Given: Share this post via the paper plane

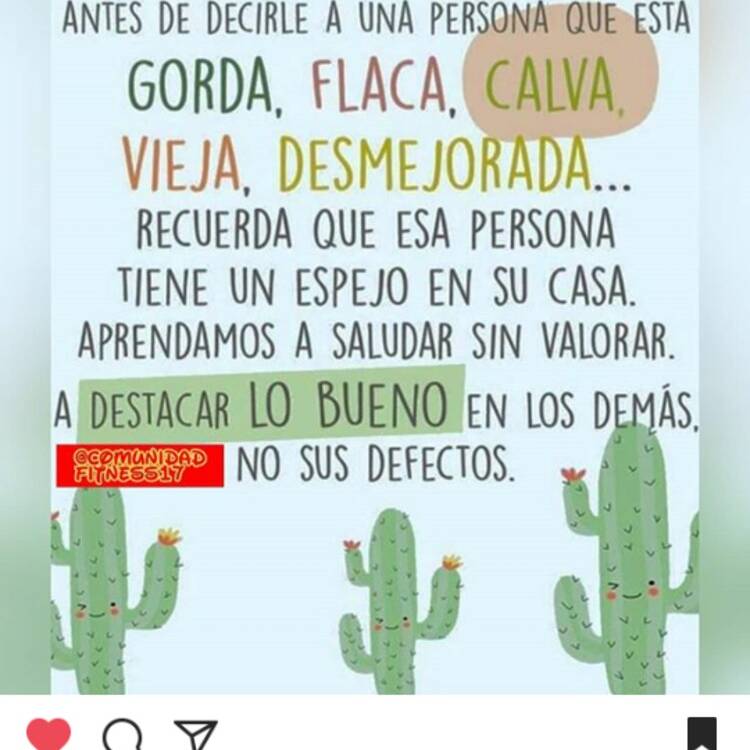Looking at the screenshot, I should click(x=195, y=737).
